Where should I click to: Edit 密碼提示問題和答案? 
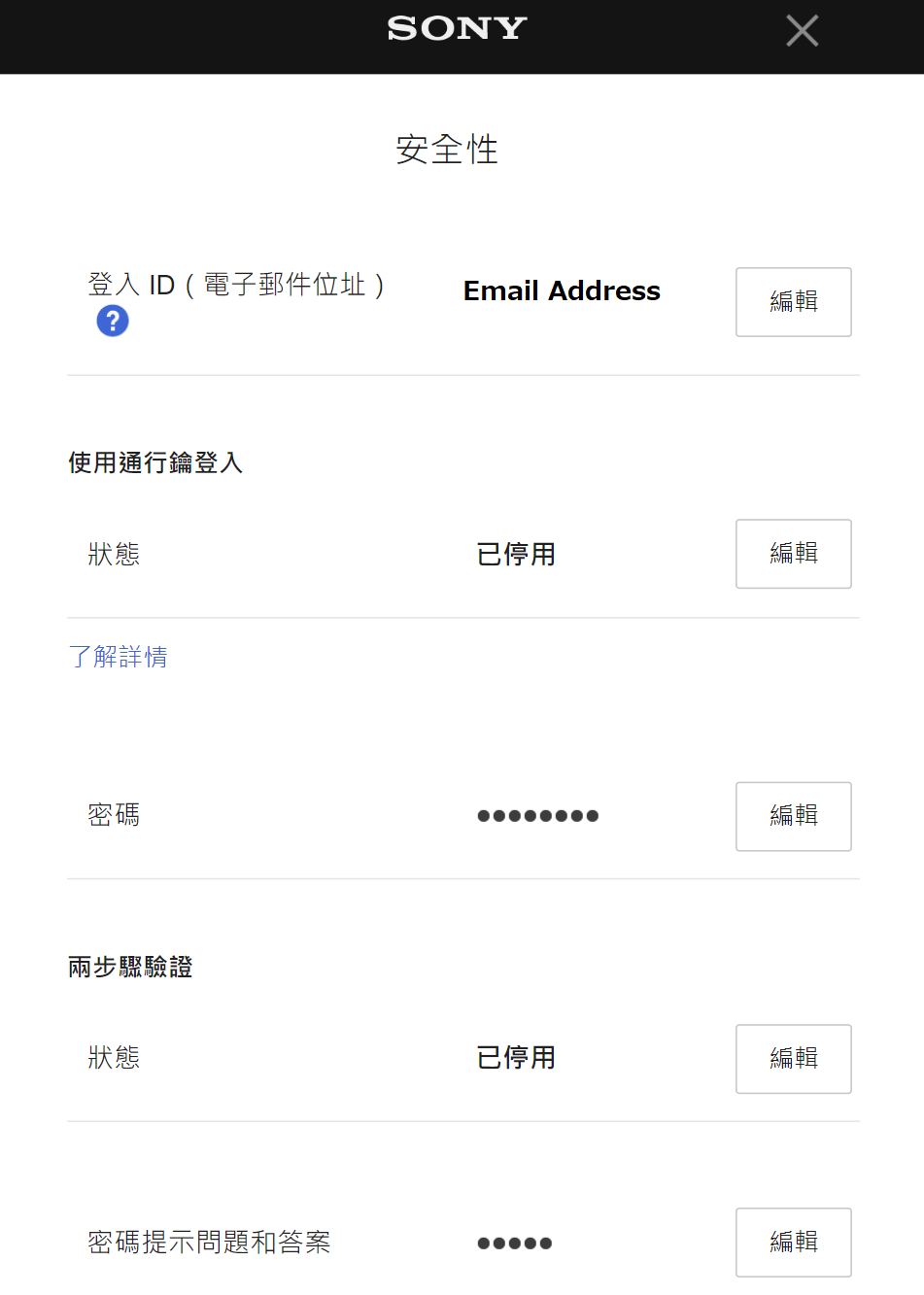coord(793,1243)
